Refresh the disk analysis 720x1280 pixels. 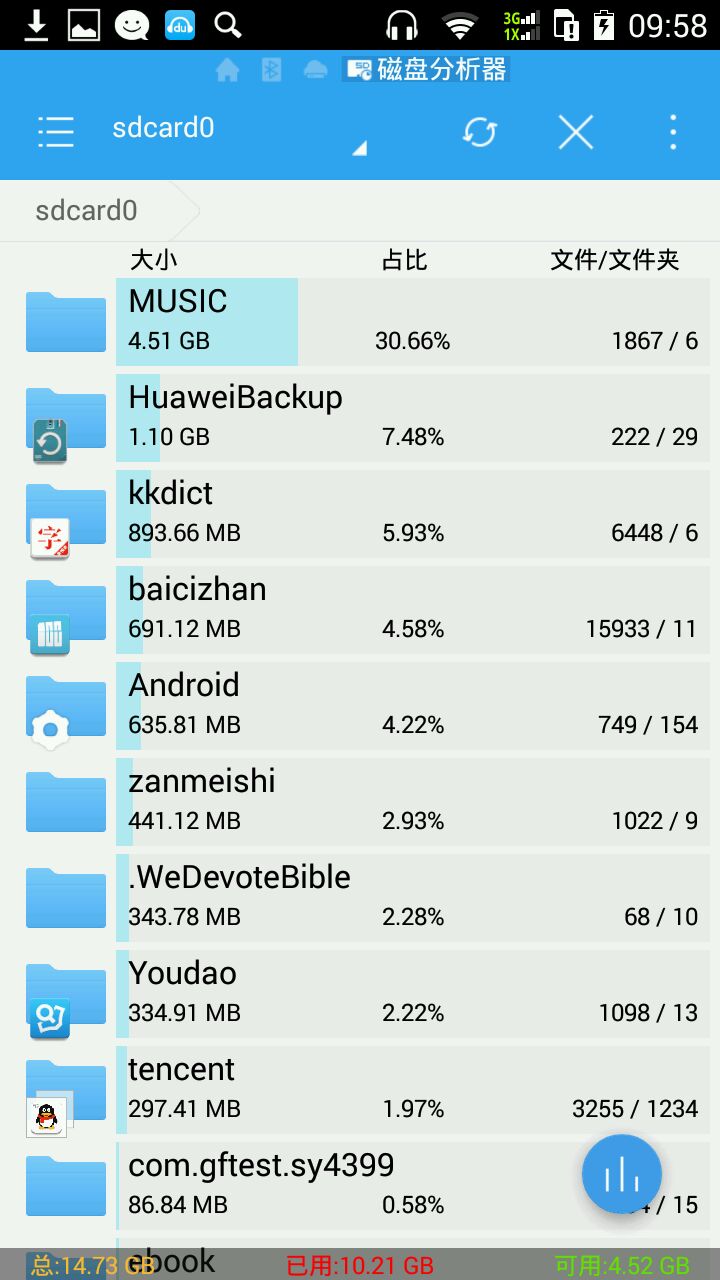pos(479,131)
